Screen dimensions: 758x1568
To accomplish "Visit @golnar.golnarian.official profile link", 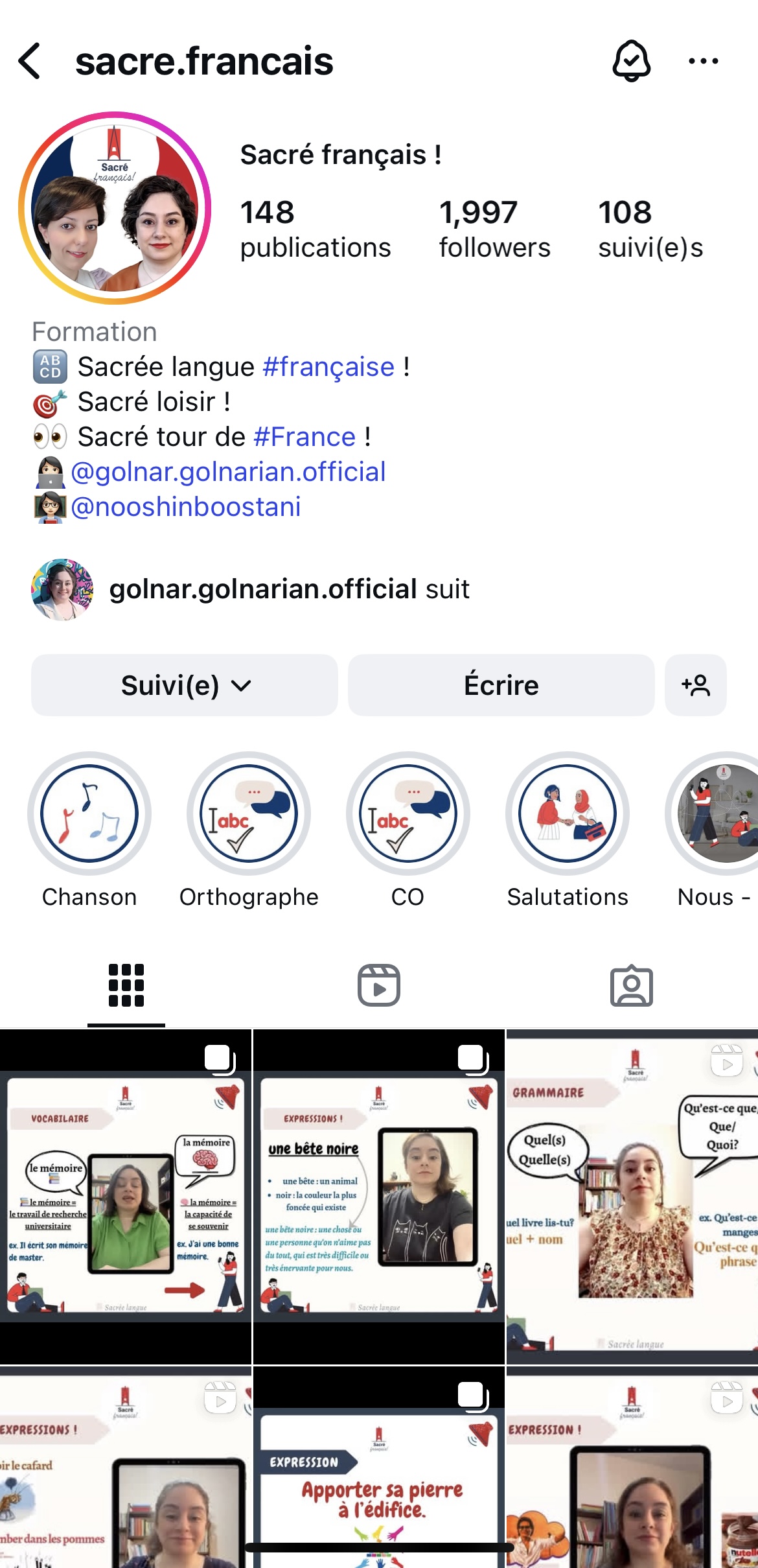I will coord(228,472).
